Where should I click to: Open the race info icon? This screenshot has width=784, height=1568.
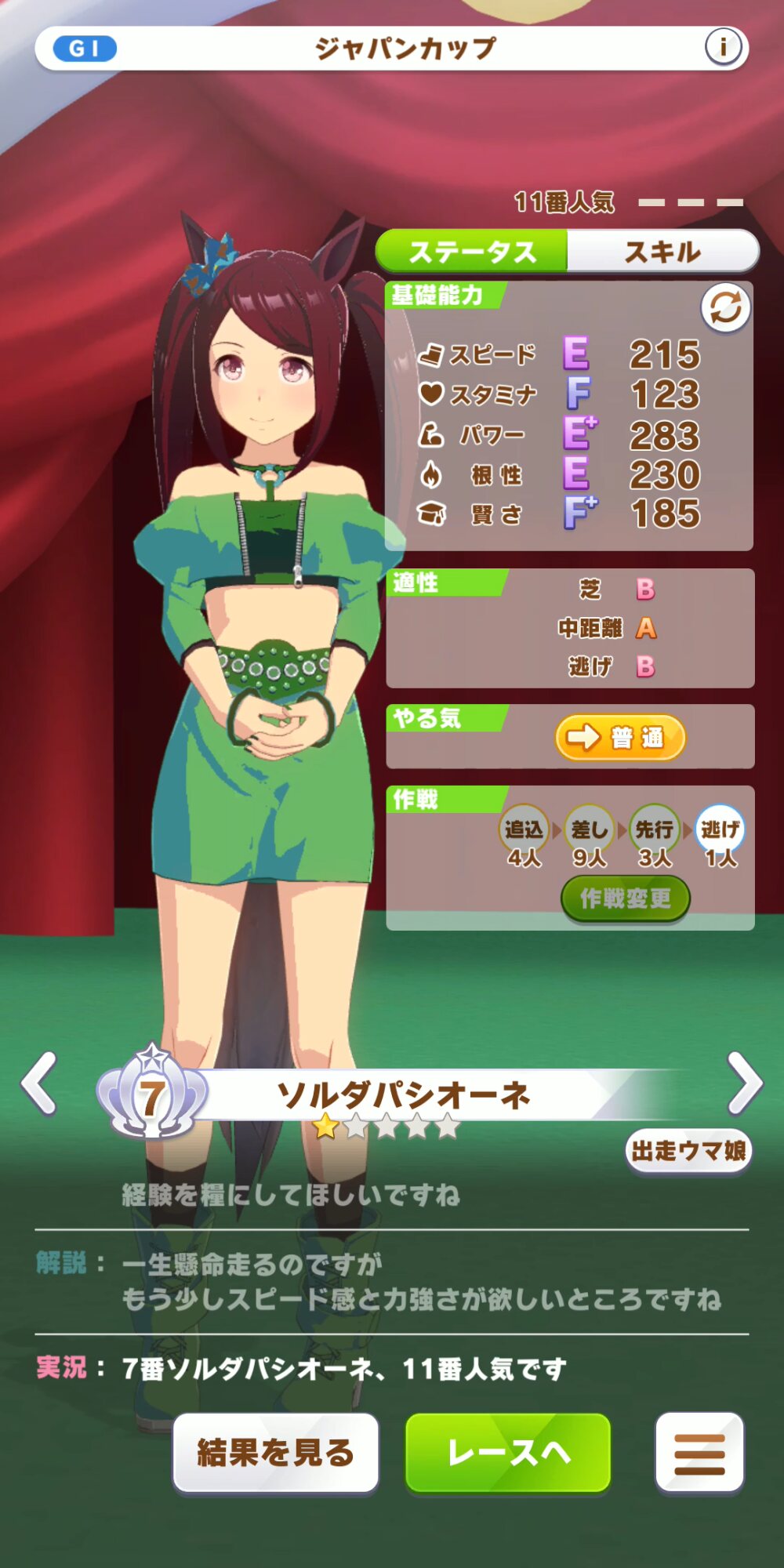point(722,47)
